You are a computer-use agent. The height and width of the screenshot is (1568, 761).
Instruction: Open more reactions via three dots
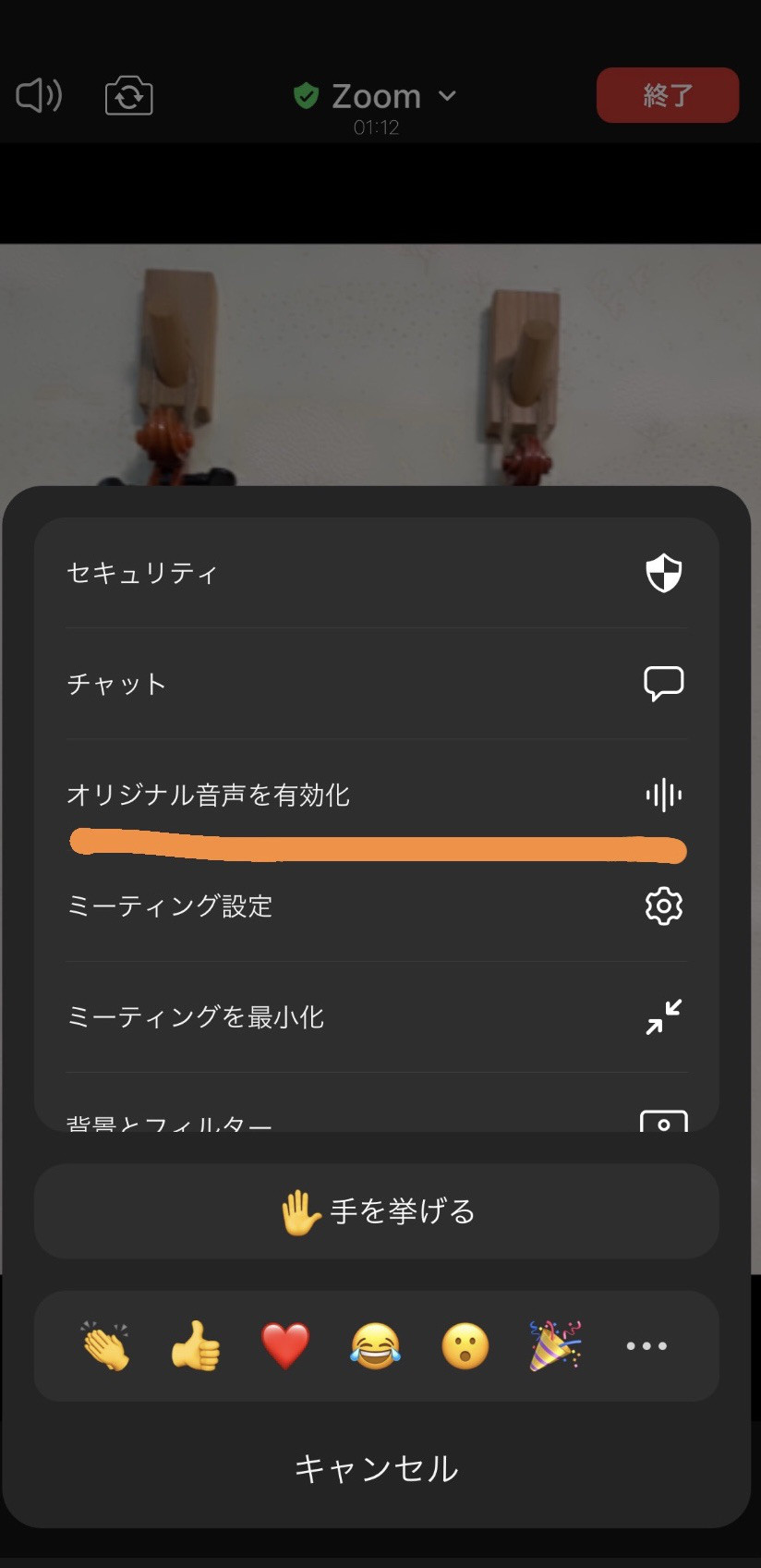pos(646,1346)
